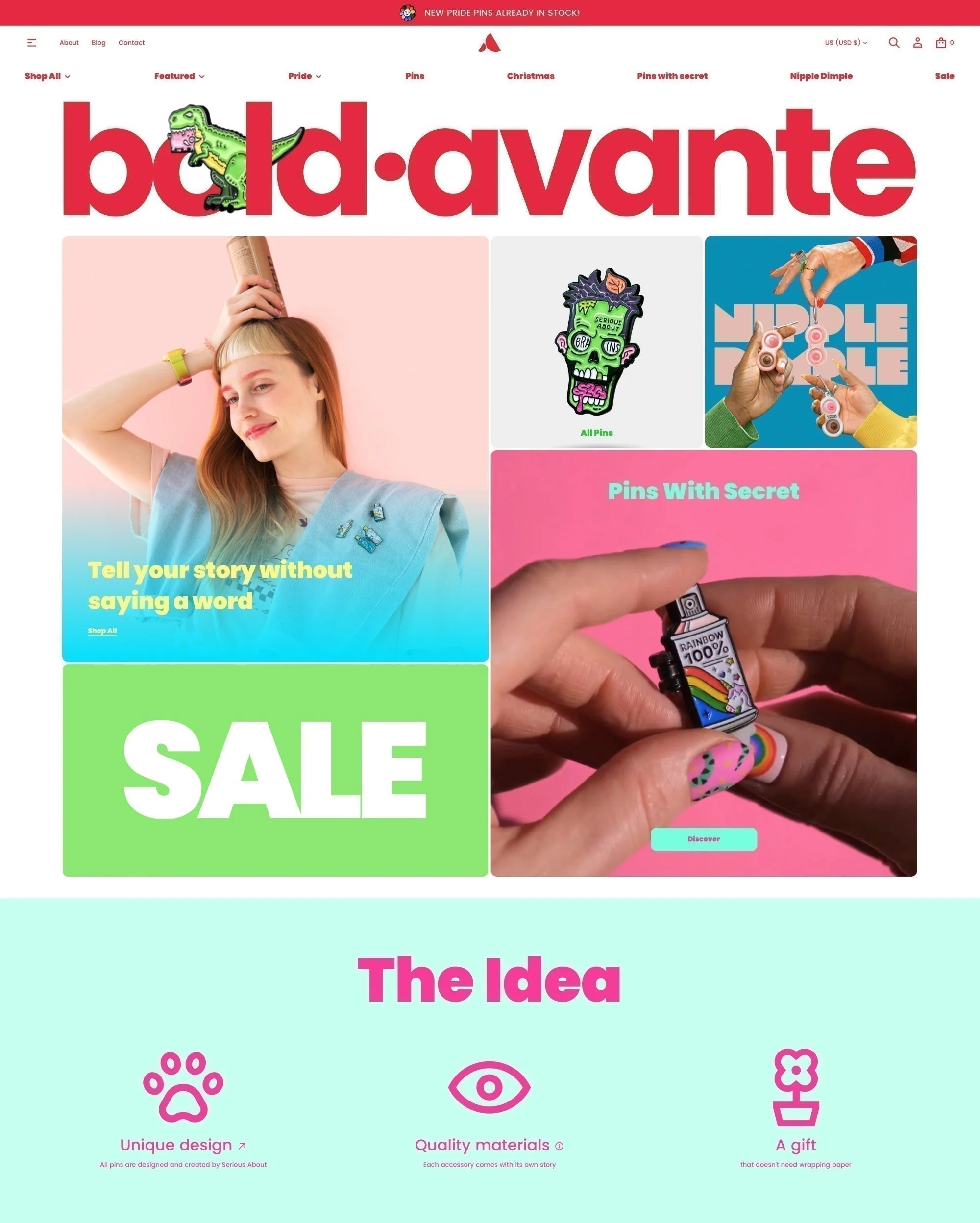Change currency via US (USD $) dropdown
Image resolution: width=980 pixels, height=1223 pixels.
[x=846, y=43]
